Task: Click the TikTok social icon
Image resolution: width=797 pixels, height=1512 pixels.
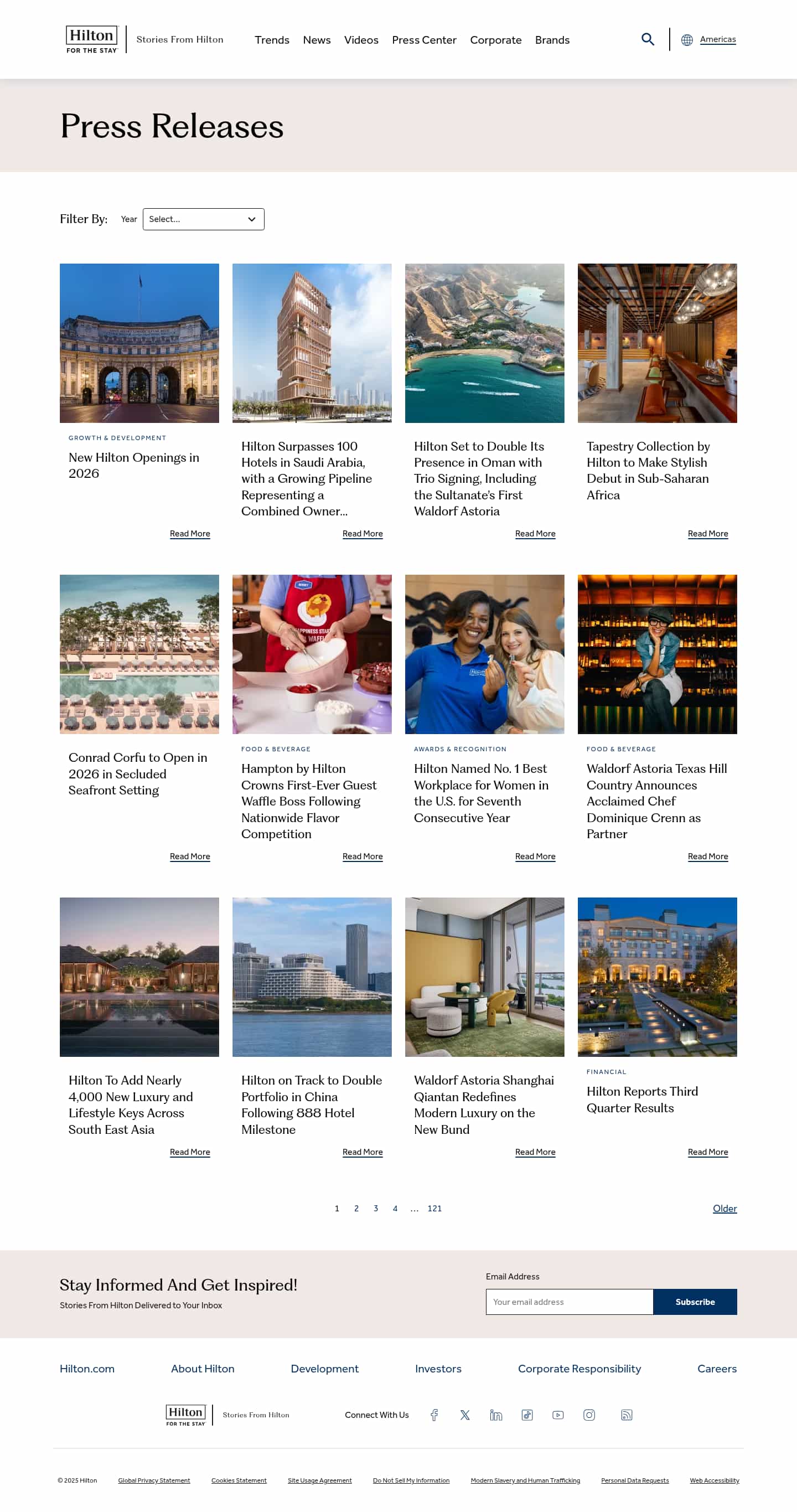Action: click(x=527, y=1415)
